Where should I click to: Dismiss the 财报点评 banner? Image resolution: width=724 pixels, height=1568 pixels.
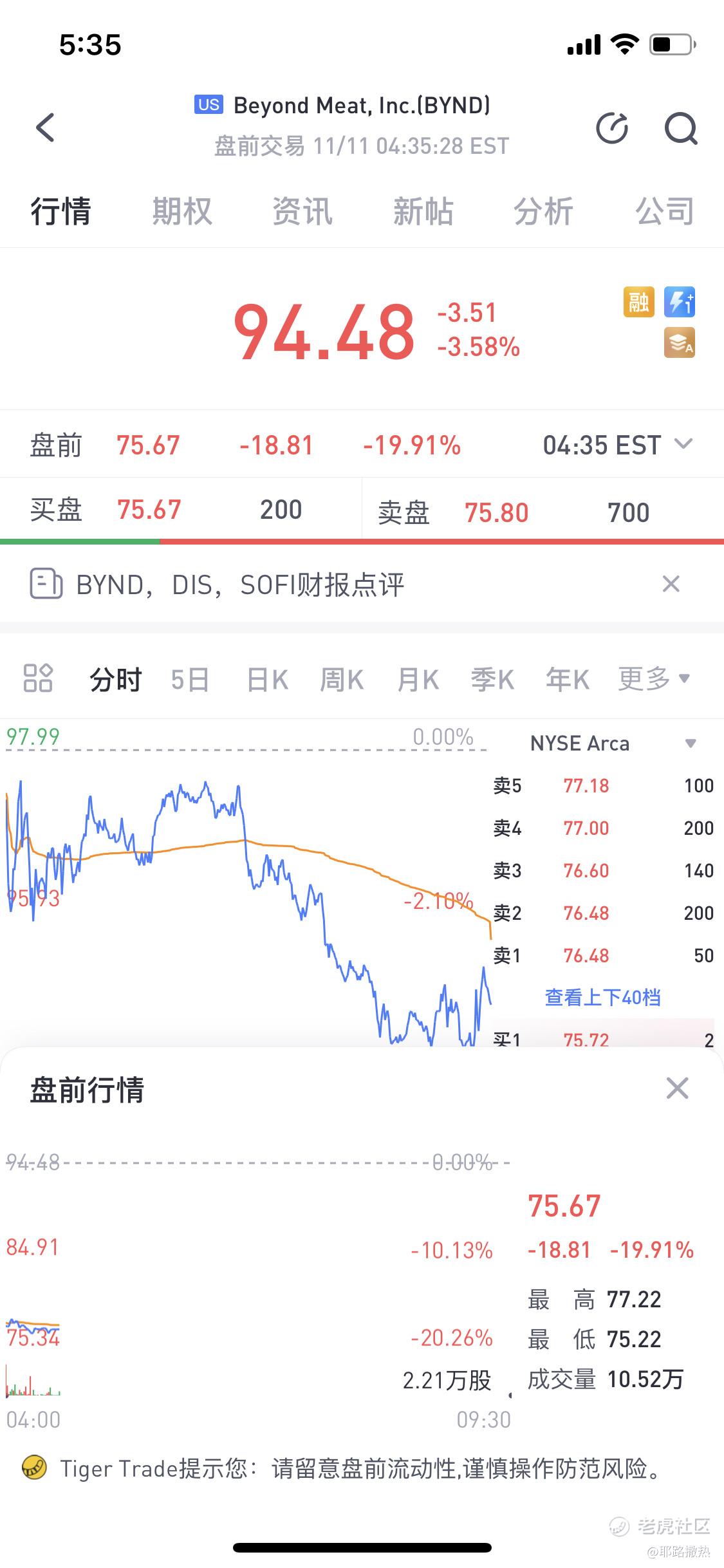coord(671,584)
